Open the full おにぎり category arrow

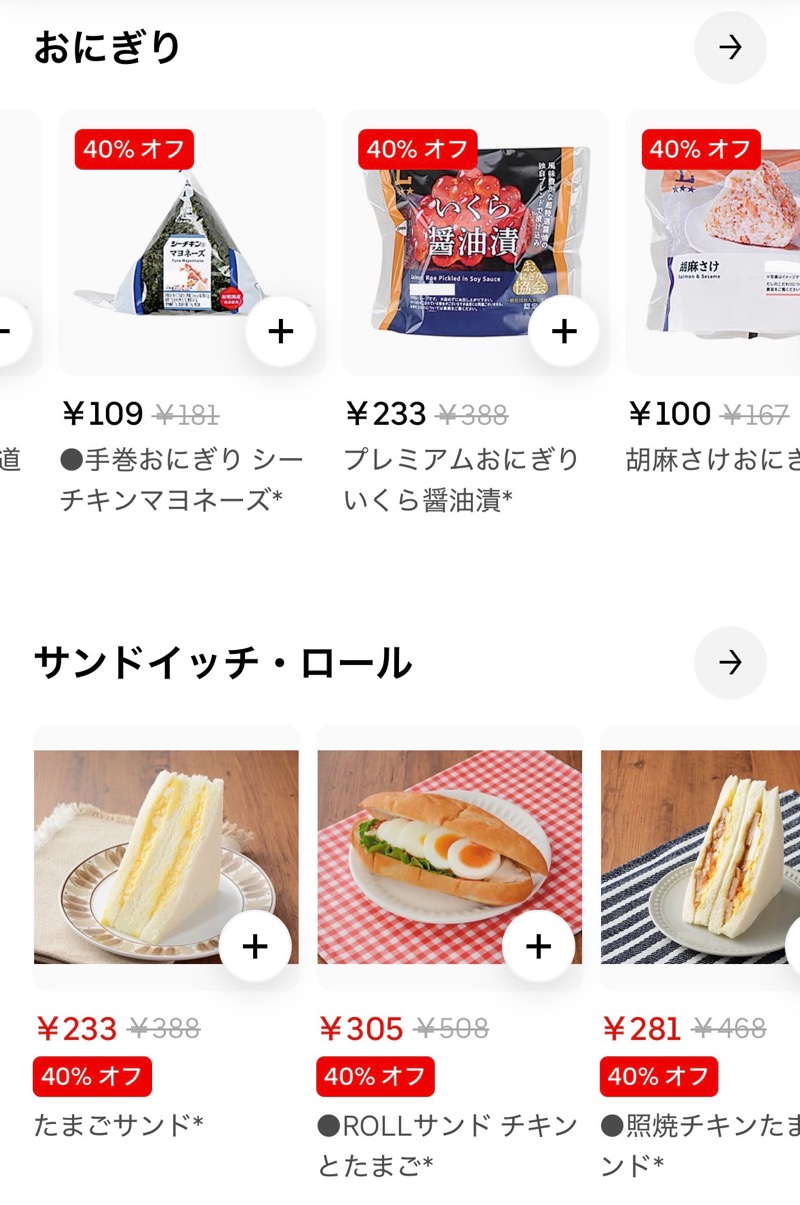point(730,47)
